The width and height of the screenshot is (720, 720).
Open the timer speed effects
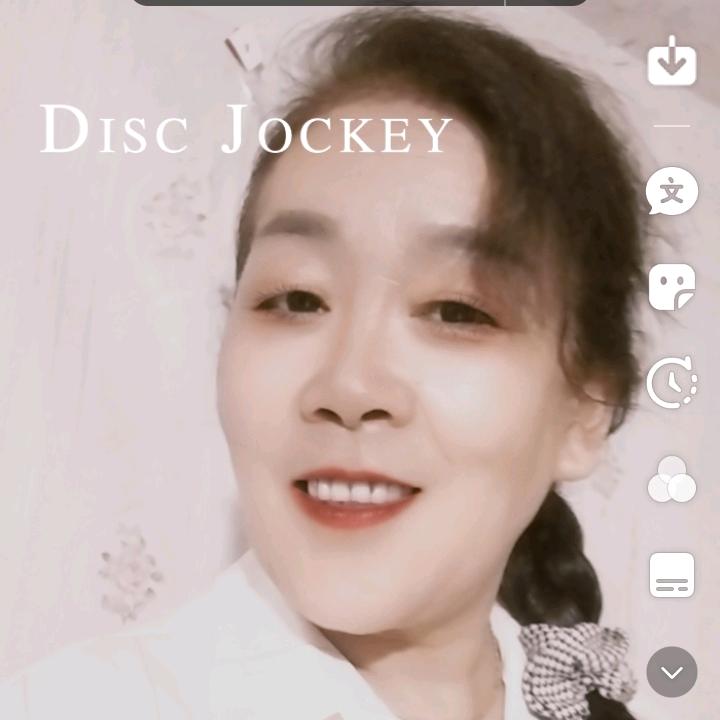[x=672, y=382]
